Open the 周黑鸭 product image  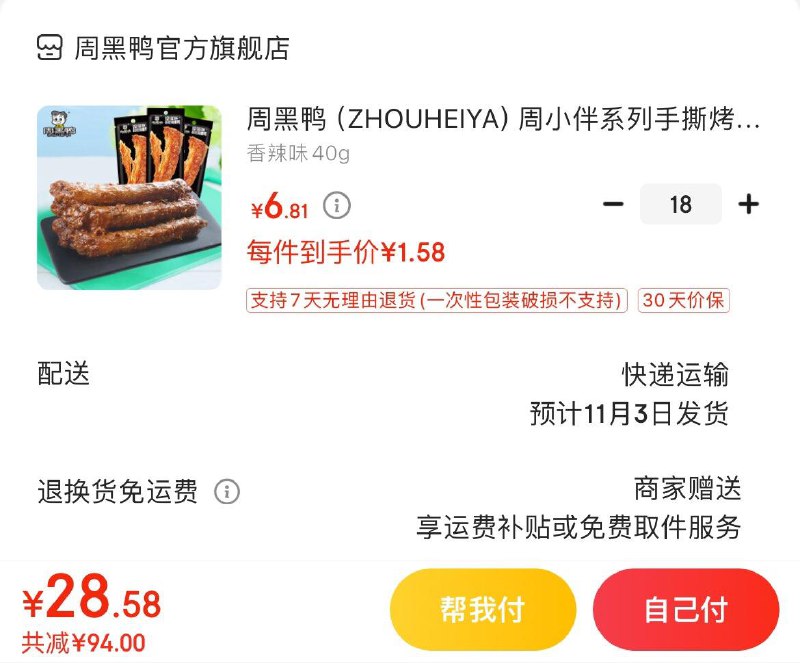point(129,198)
